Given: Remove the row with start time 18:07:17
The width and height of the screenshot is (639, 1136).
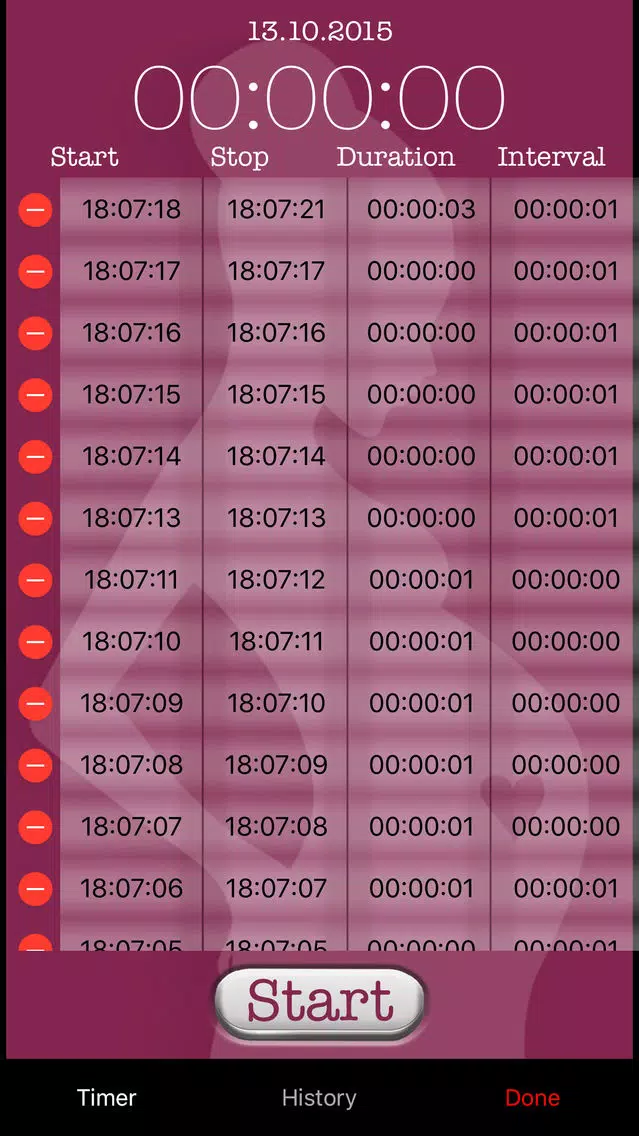Looking at the screenshot, I should point(35,272).
